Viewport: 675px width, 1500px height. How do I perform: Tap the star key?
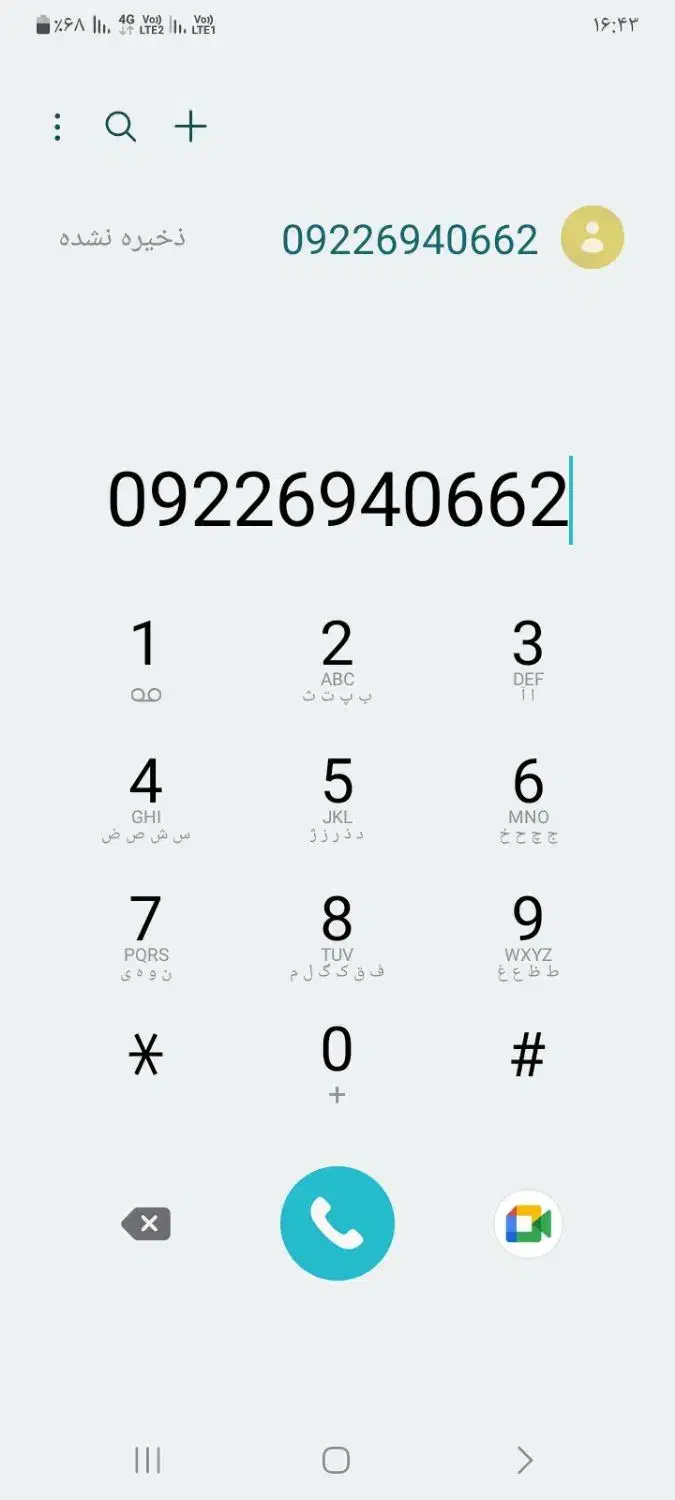[146, 1056]
